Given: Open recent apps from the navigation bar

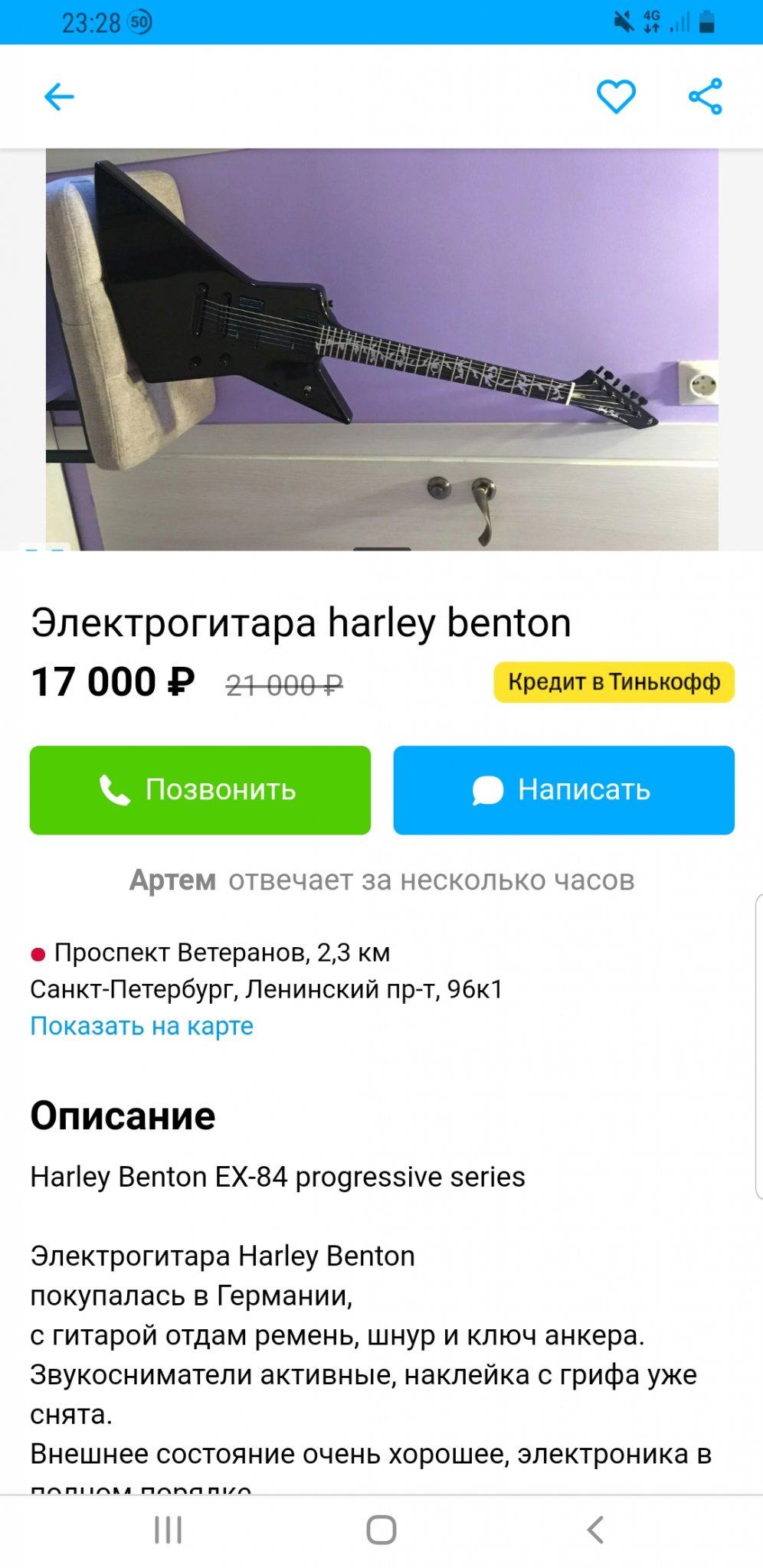Looking at the screenshot, I should 168,1530.
